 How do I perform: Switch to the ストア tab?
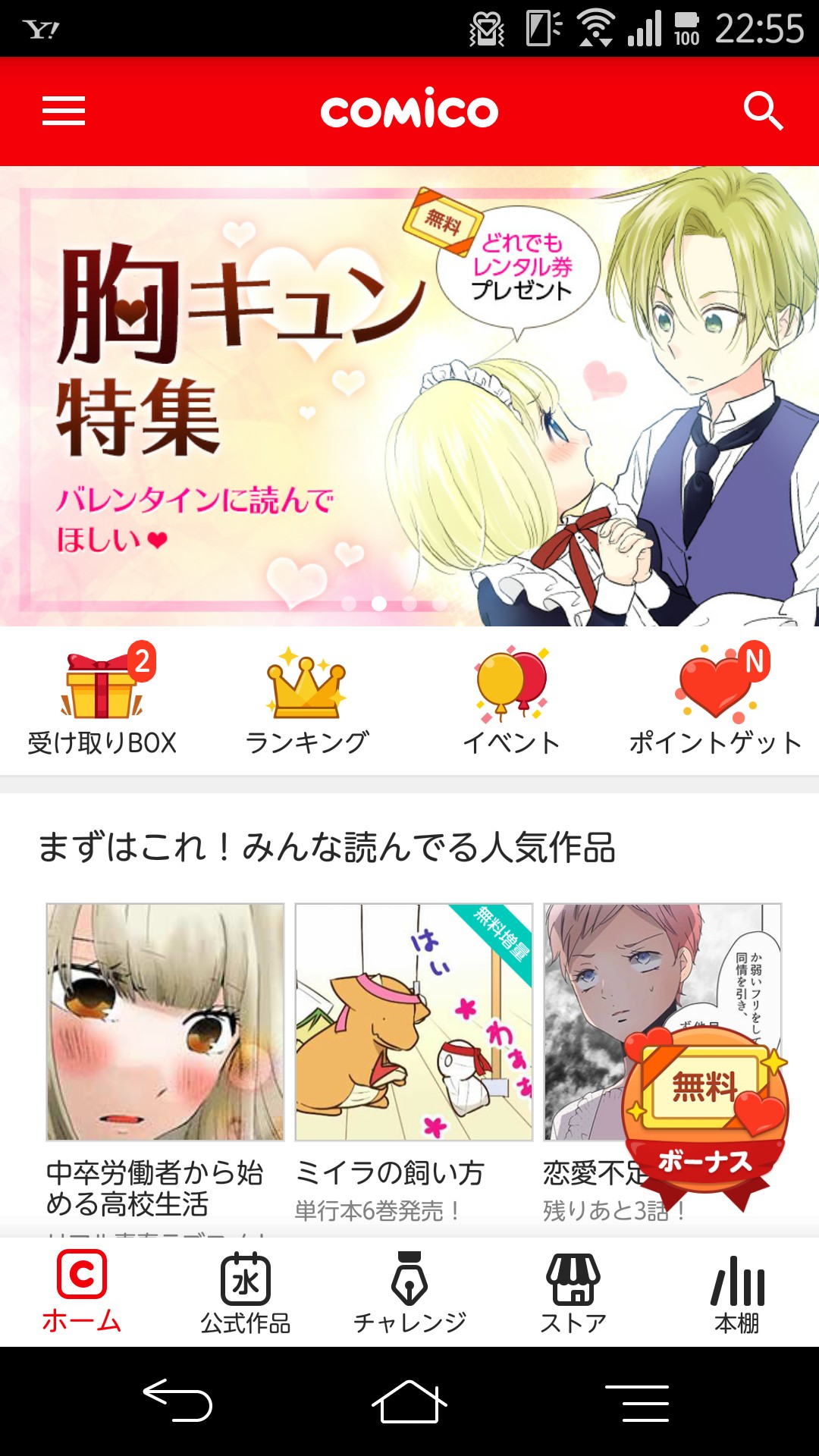(573, 1292)
